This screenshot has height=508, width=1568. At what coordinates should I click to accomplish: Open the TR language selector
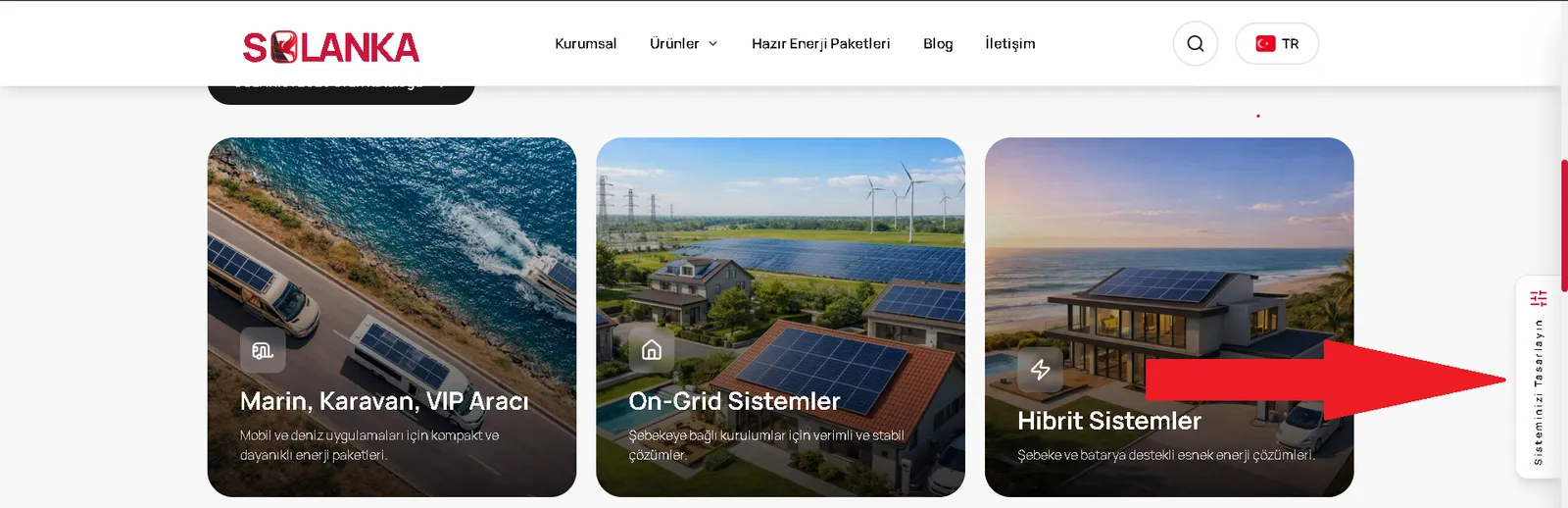[1277, 43]
